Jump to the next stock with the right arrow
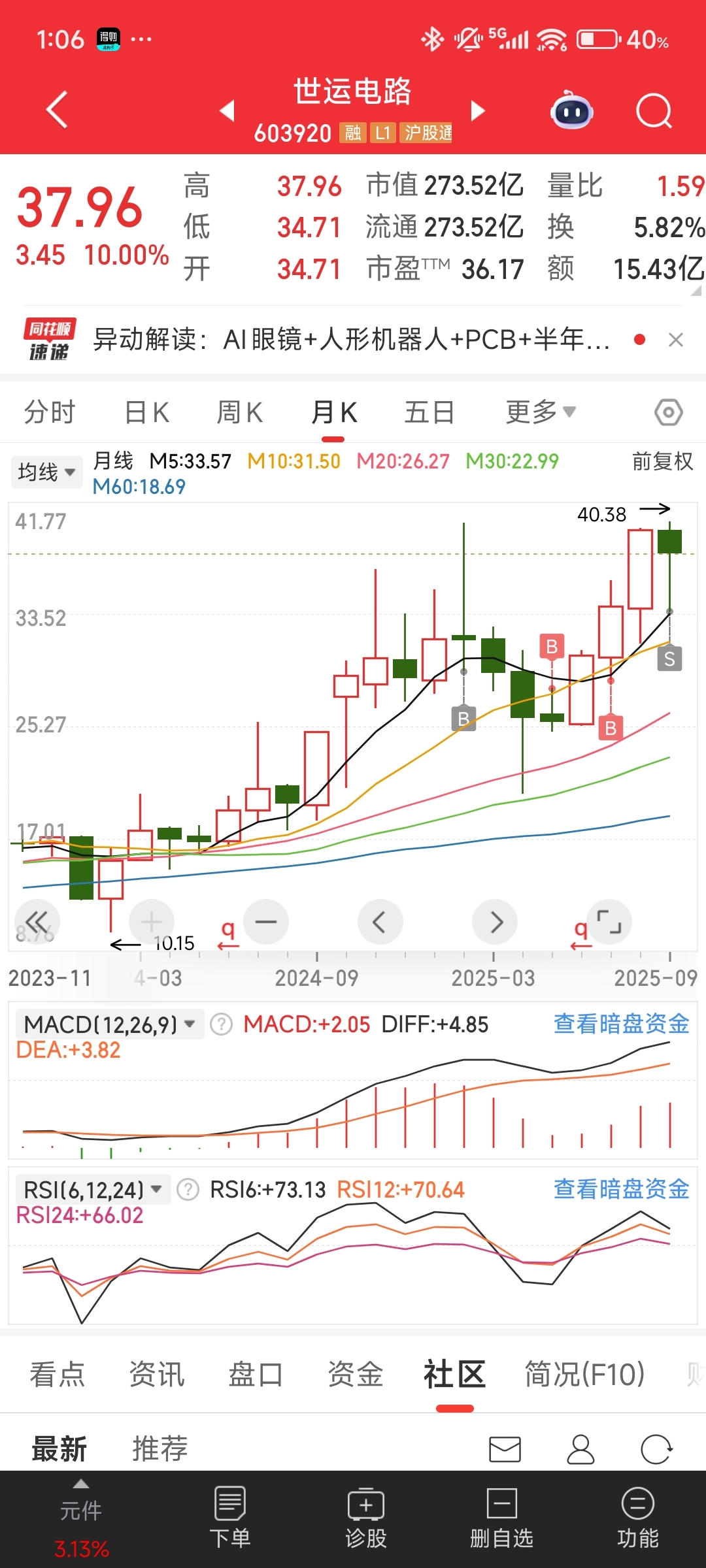The image size is (706, 1568). [x=478, y=110]
